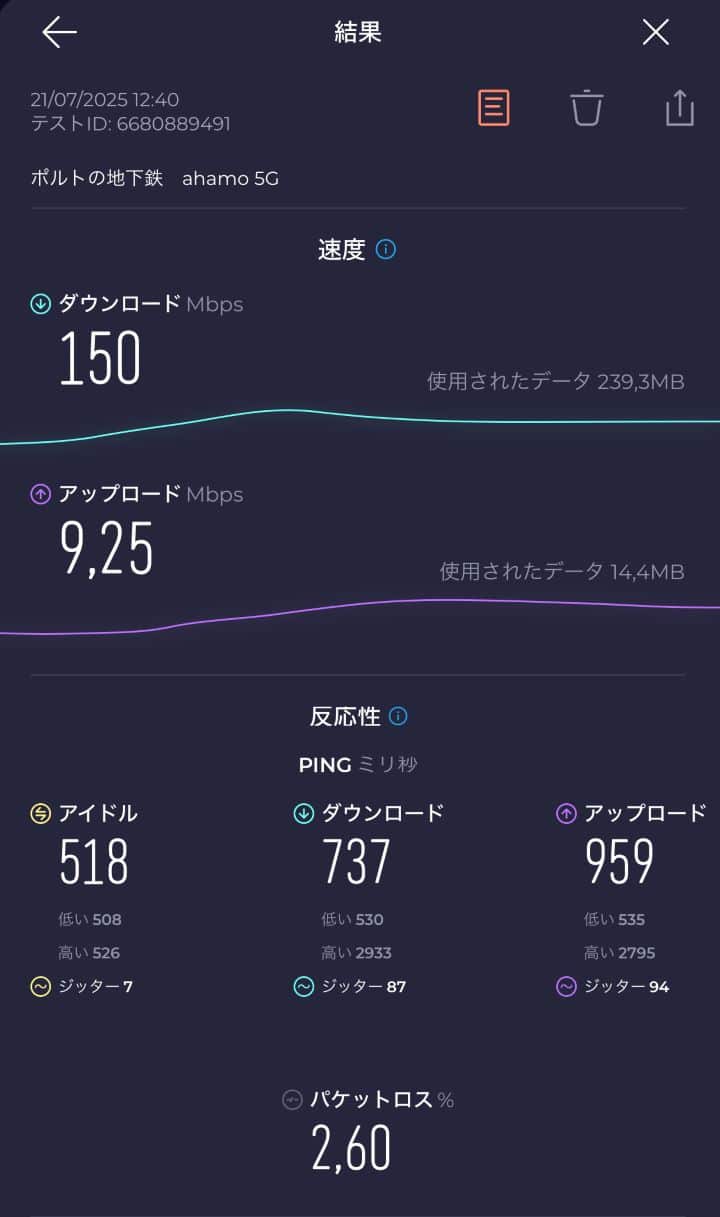Share this speed test result

[x=679, y=107]
